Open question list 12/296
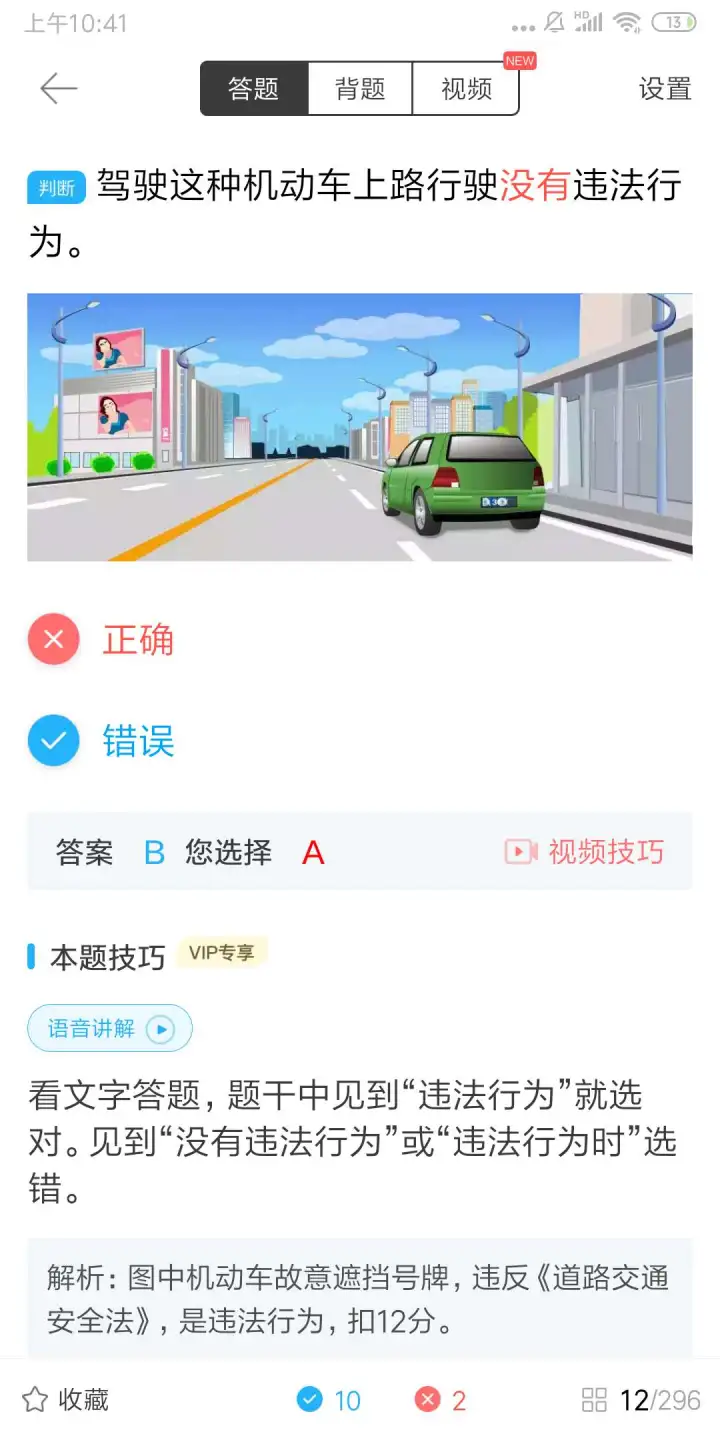Image resolution: width=720 pixels, height=1440 pixels. pos(641,1399)
